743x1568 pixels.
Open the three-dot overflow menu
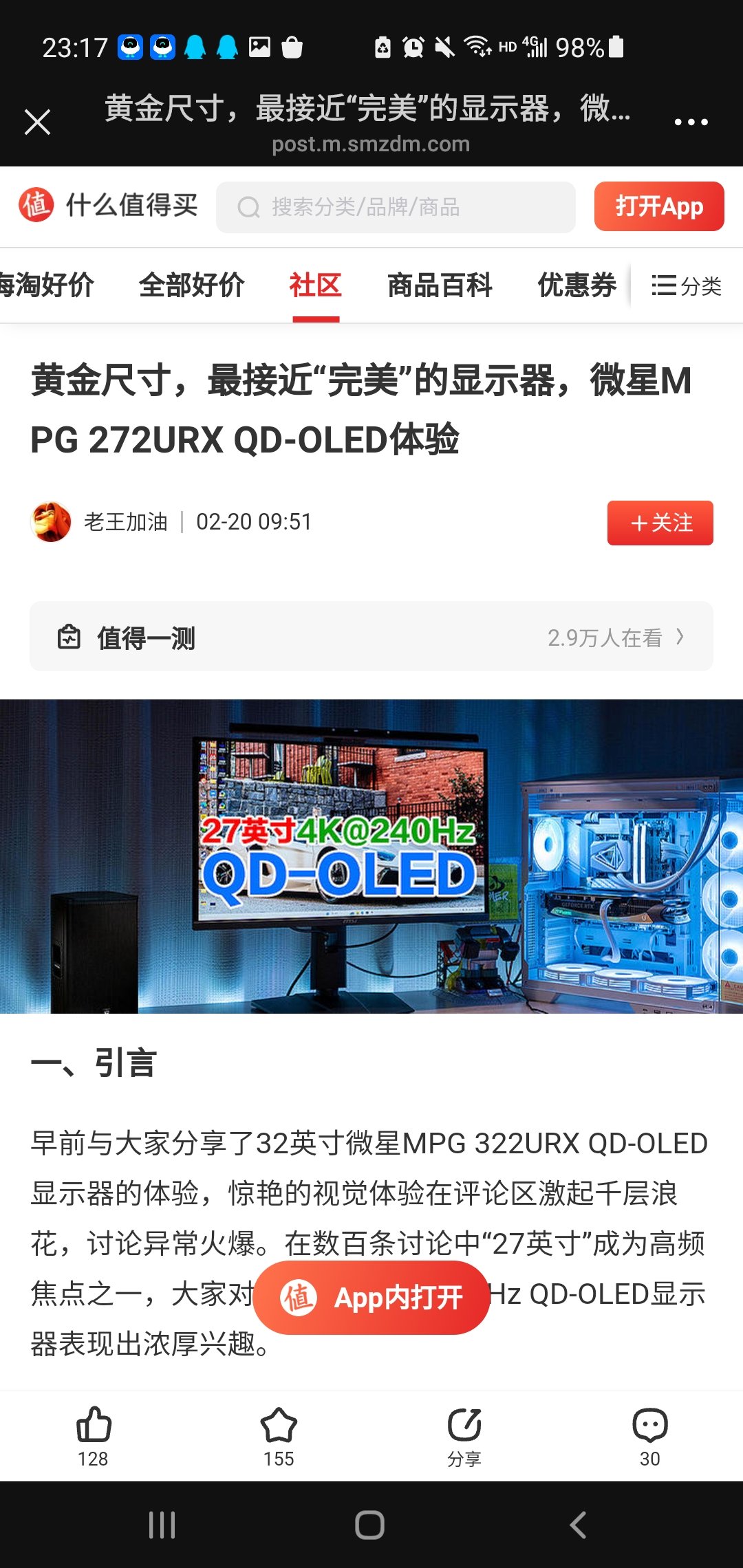691,122
